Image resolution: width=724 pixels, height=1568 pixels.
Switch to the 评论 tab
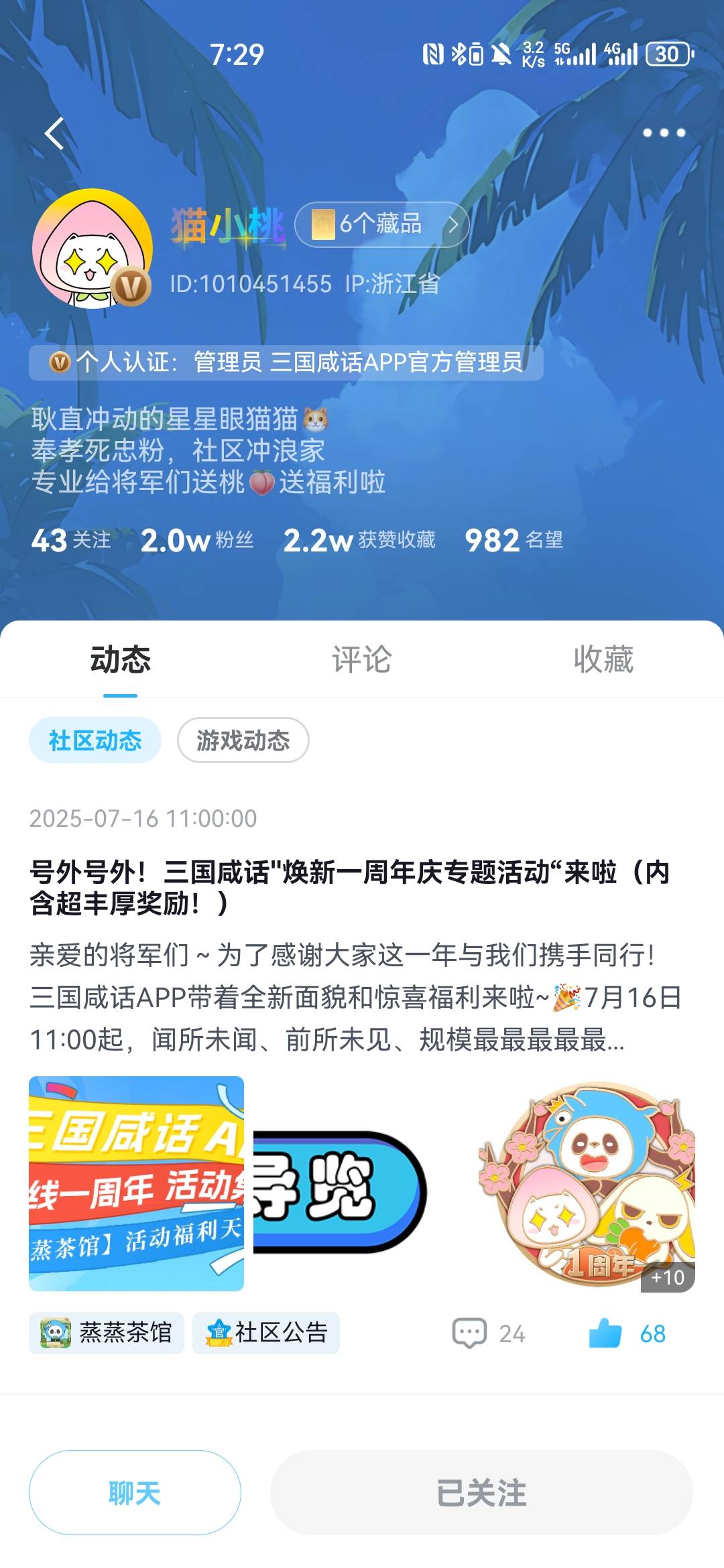(361, 659)
